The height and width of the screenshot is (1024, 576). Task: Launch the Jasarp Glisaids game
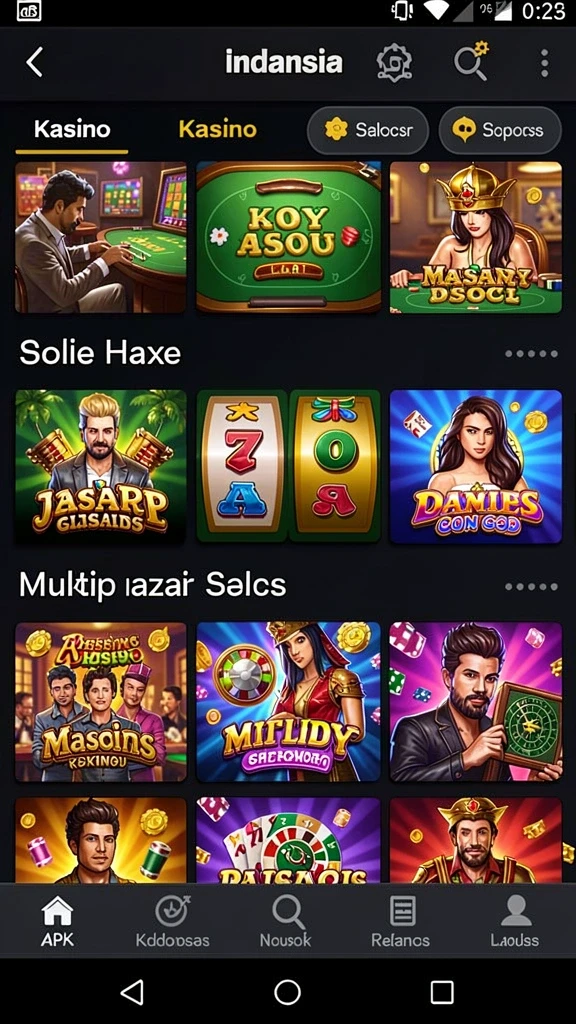(101, 466)
